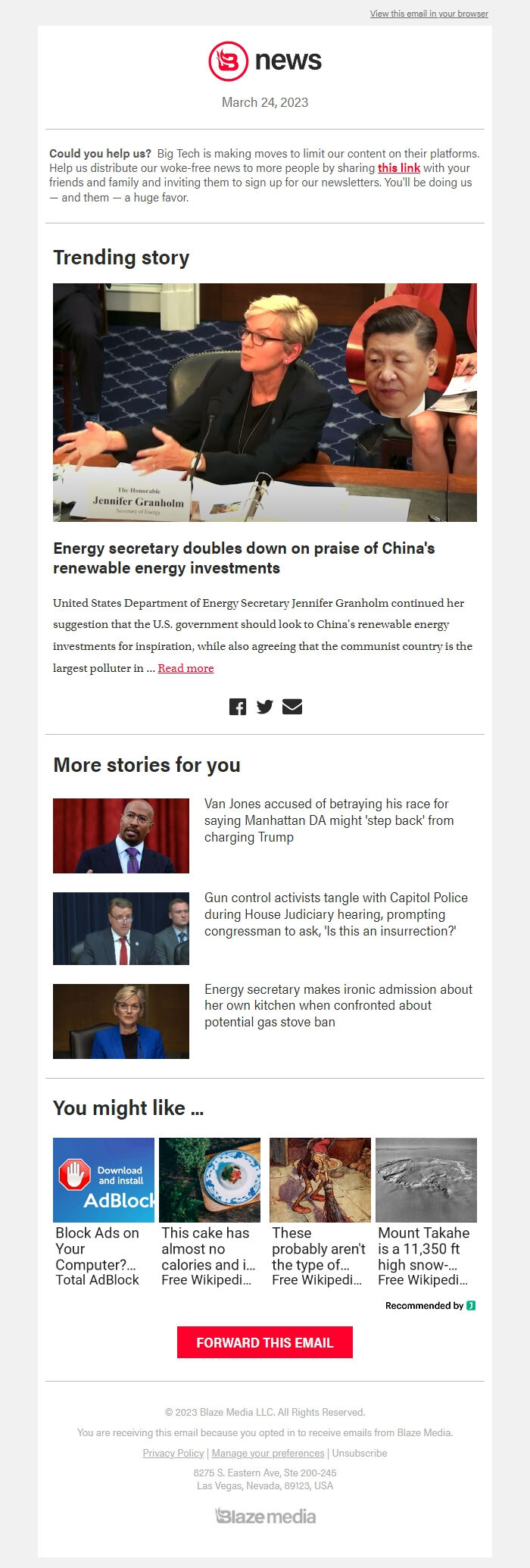
Task: Tap the 'Forward this email' button
Action: (265, 1342)
